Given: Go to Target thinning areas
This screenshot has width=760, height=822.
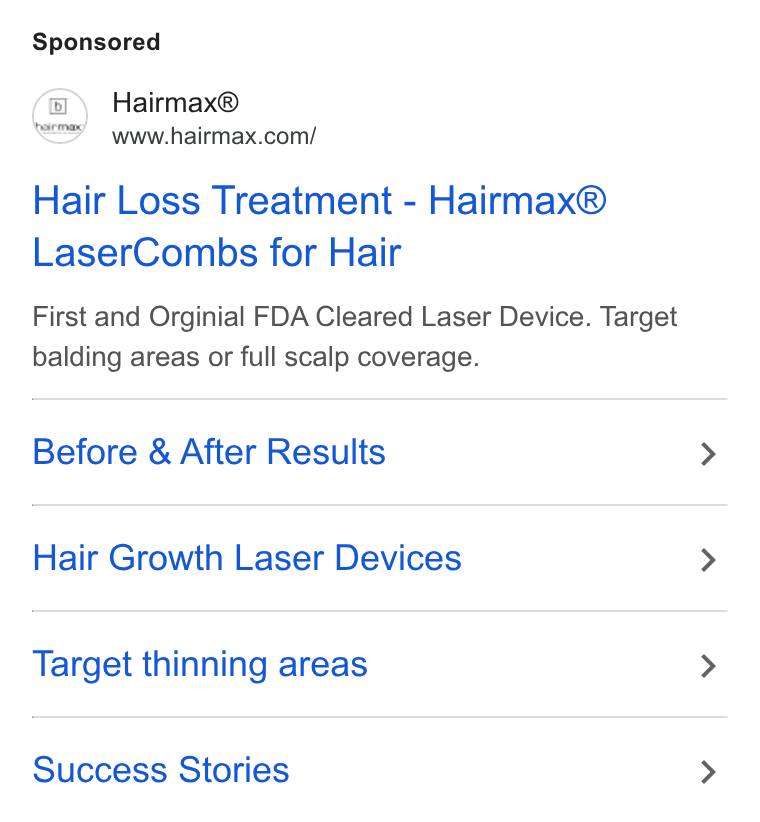Looking at the screenshot, I should [379, 664].
